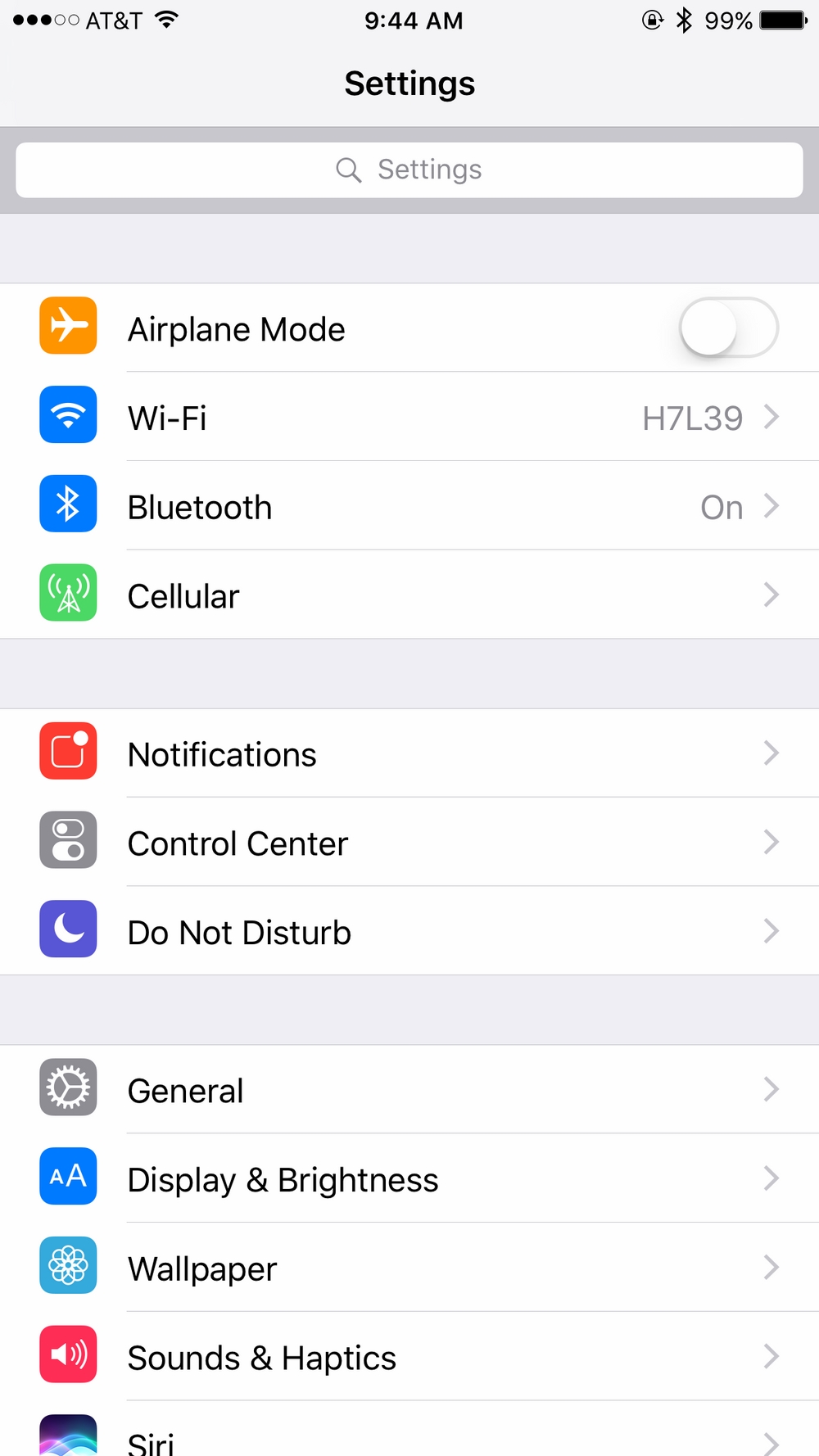
Task: Go to Sounds & Haptics
Action: tap(409, 1357)
